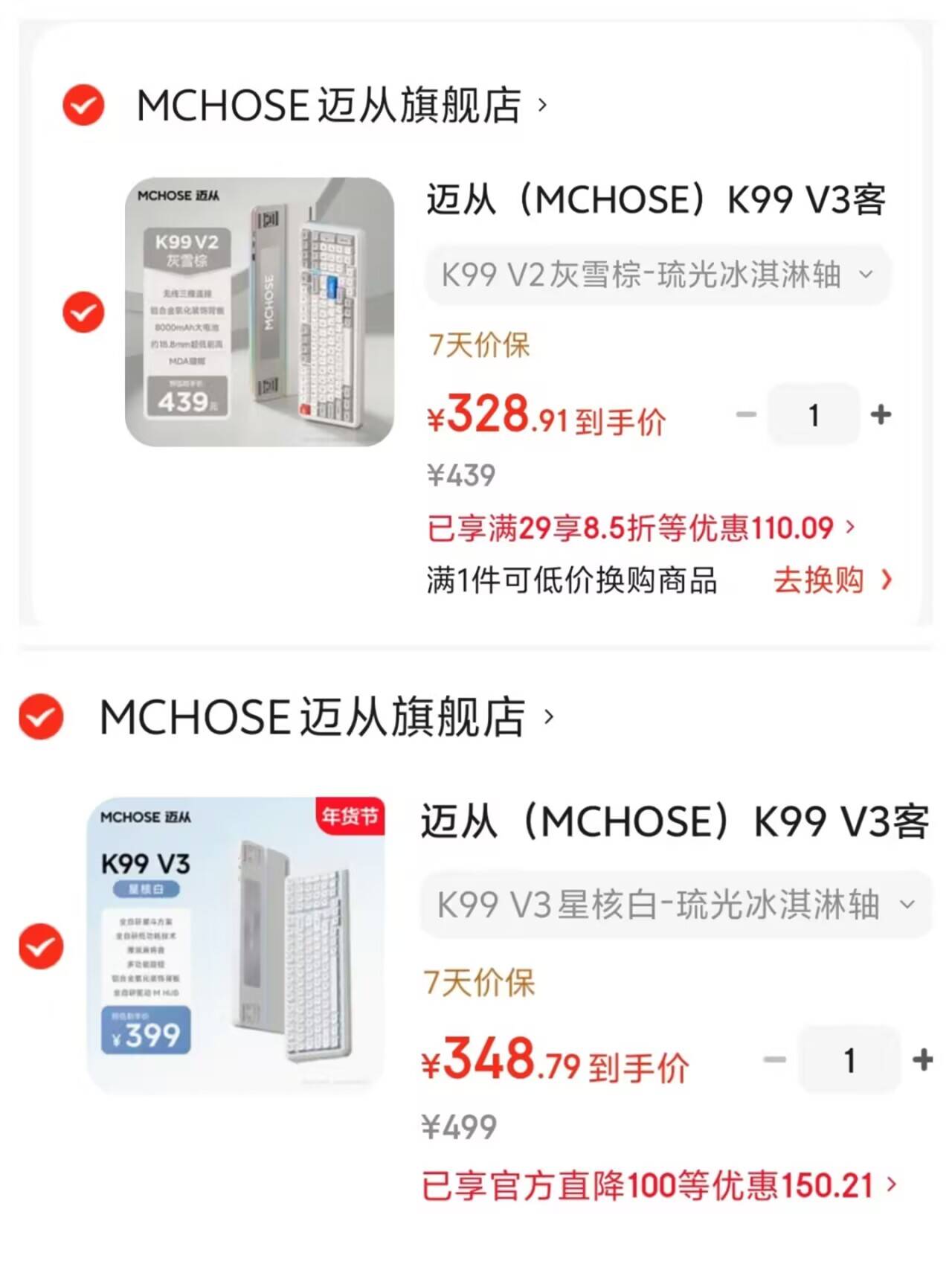Image resolution: width=952 pixels, height=1270 pixels.
Task: Uncheck the second MCHOSE迈从旗舰店 store checkbox
Action: coord(41,716)
